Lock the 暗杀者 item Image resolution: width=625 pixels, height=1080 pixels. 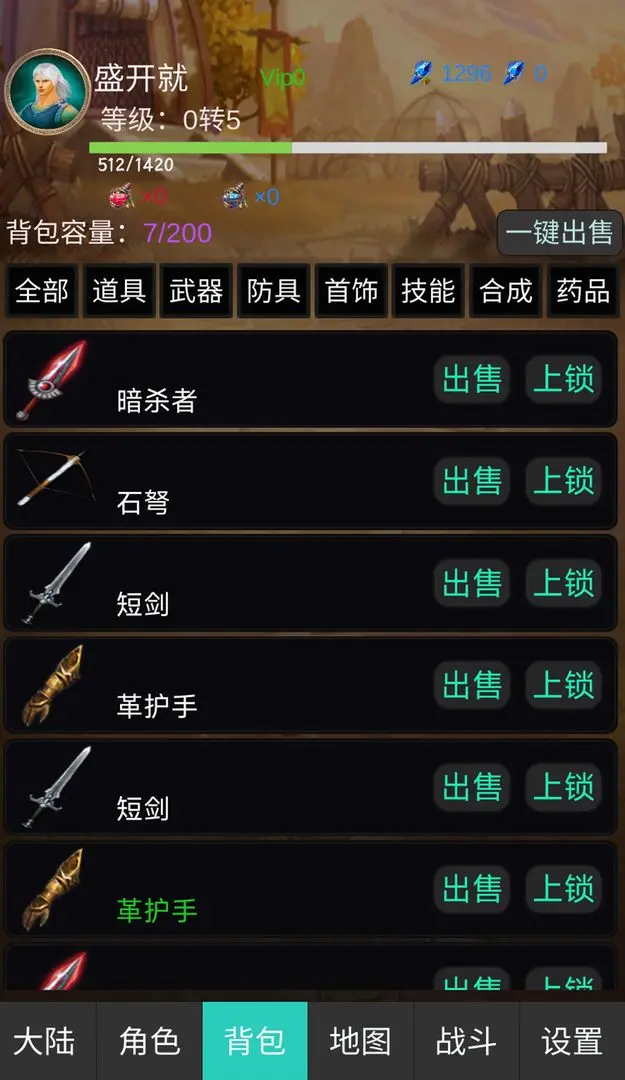coord(563,380)
